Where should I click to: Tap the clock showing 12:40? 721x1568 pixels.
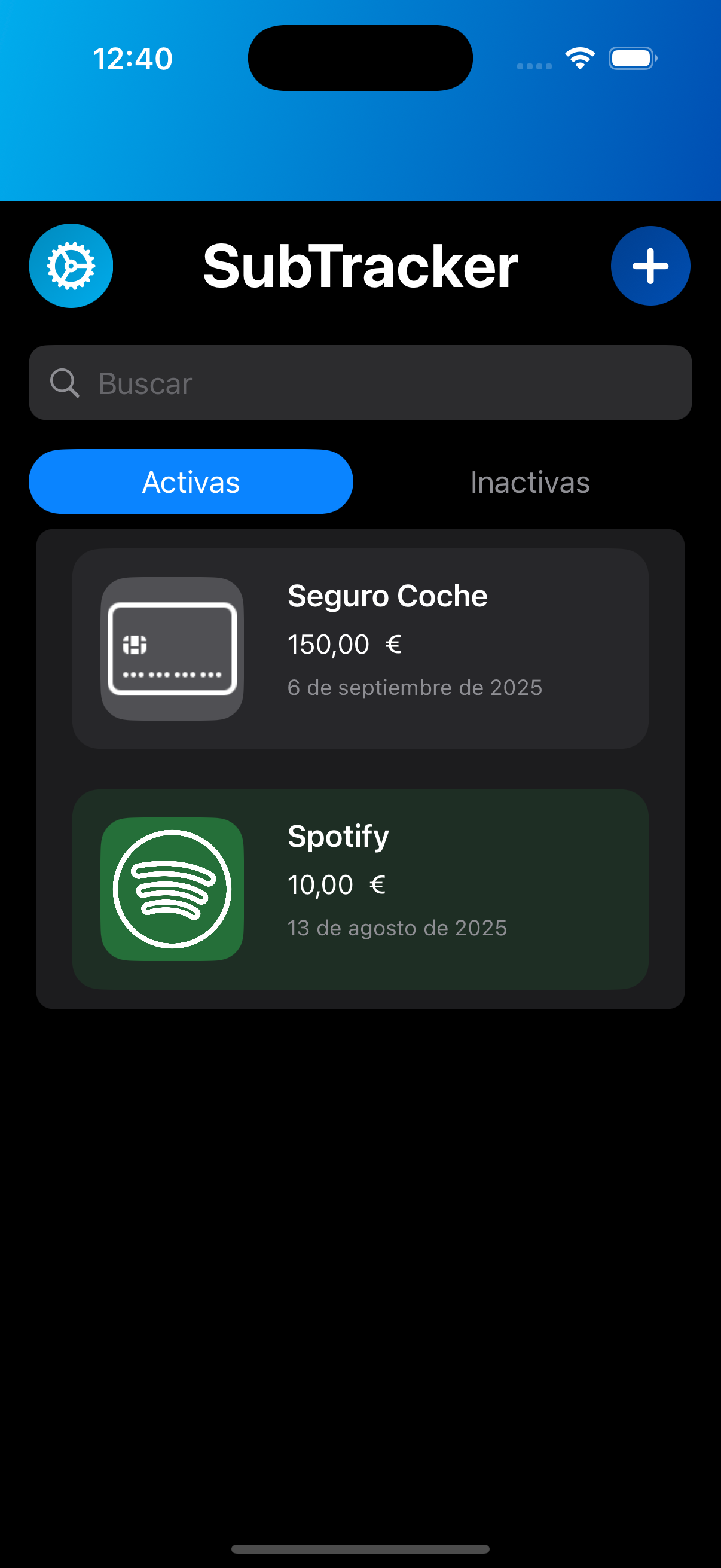click(x=134, y=59)
